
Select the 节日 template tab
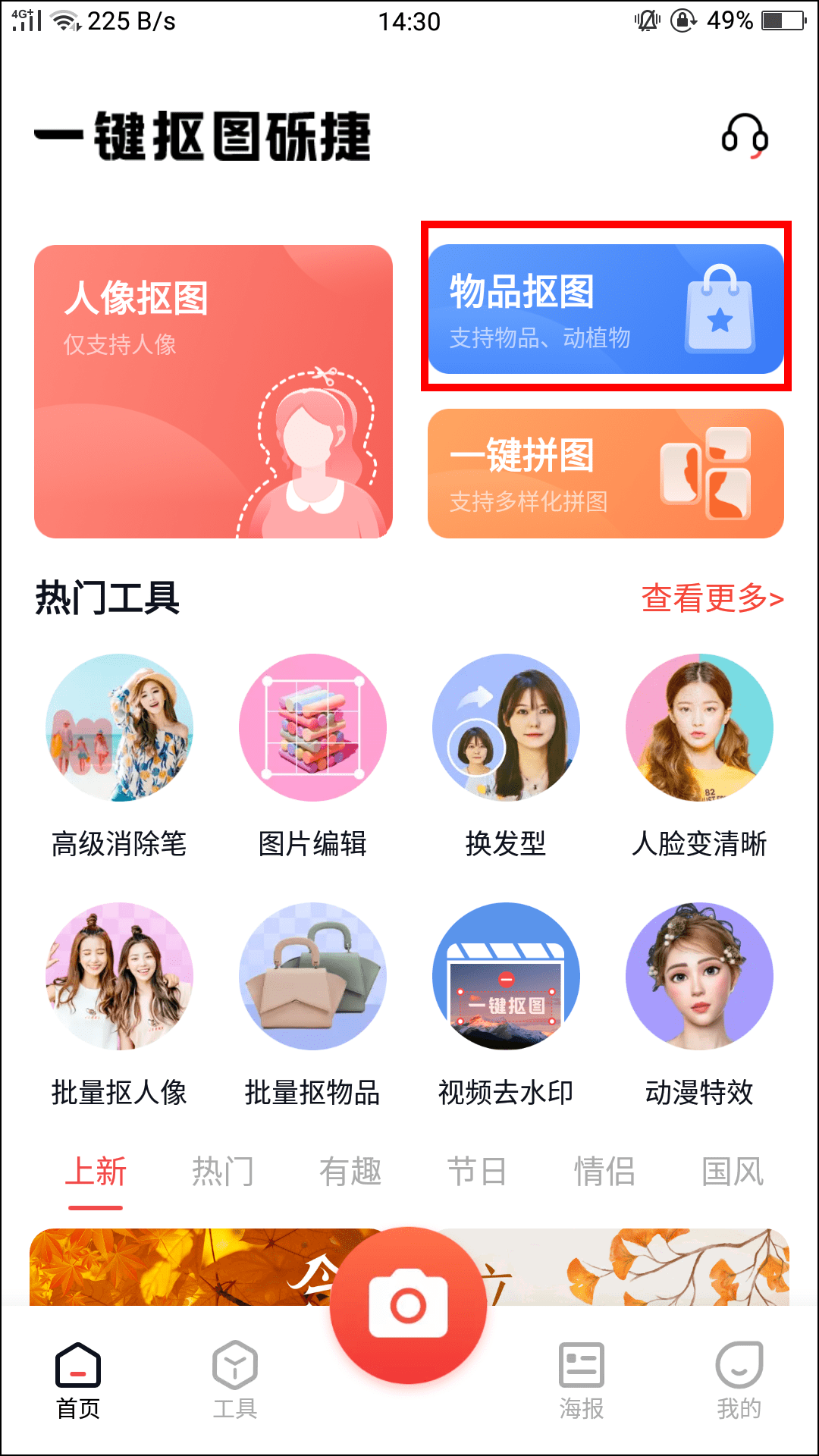click(477, 1172)
